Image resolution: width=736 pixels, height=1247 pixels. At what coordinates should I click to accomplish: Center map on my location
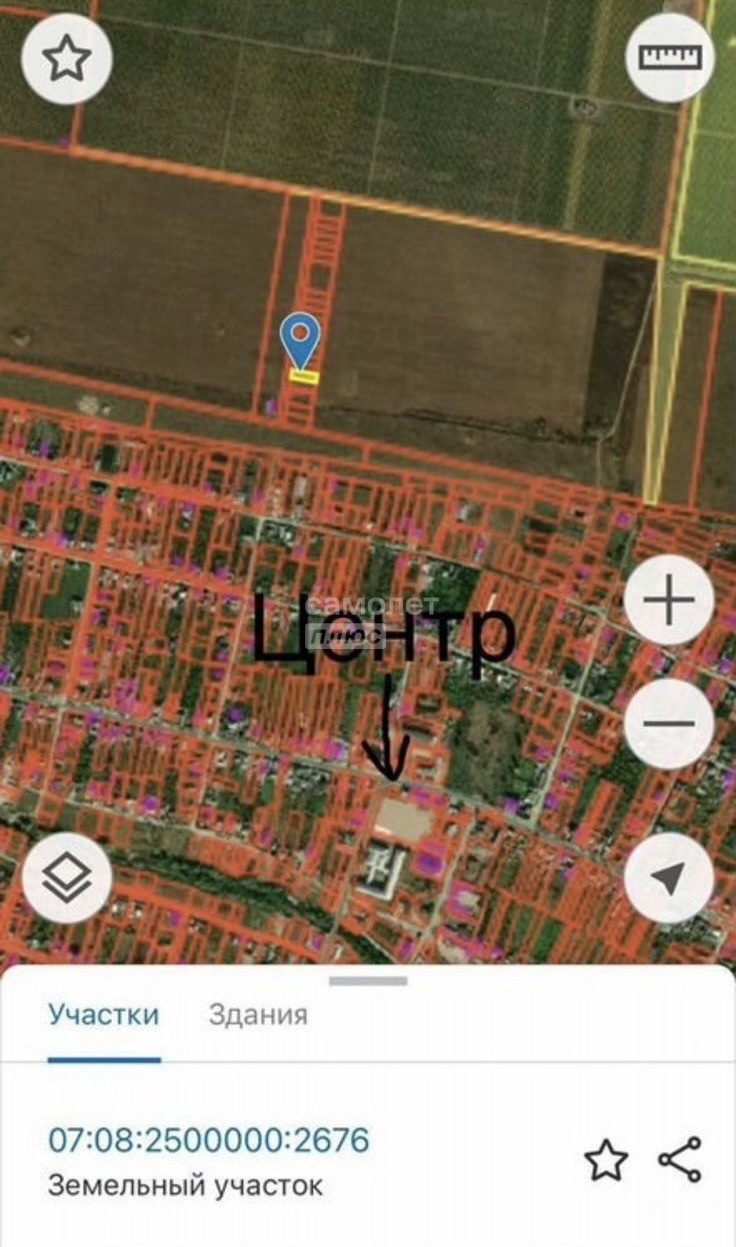(668, 878)
